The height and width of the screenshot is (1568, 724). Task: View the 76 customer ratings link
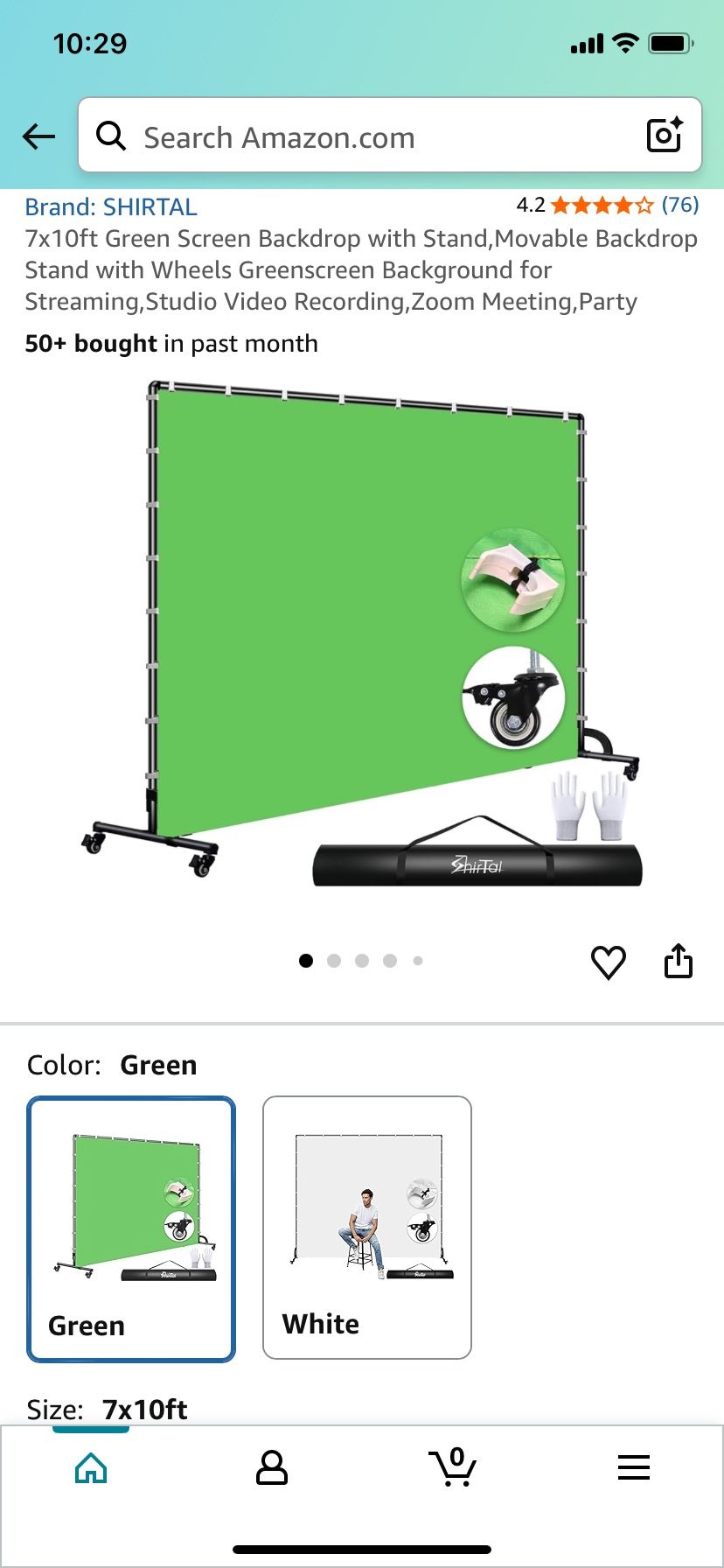679,205
